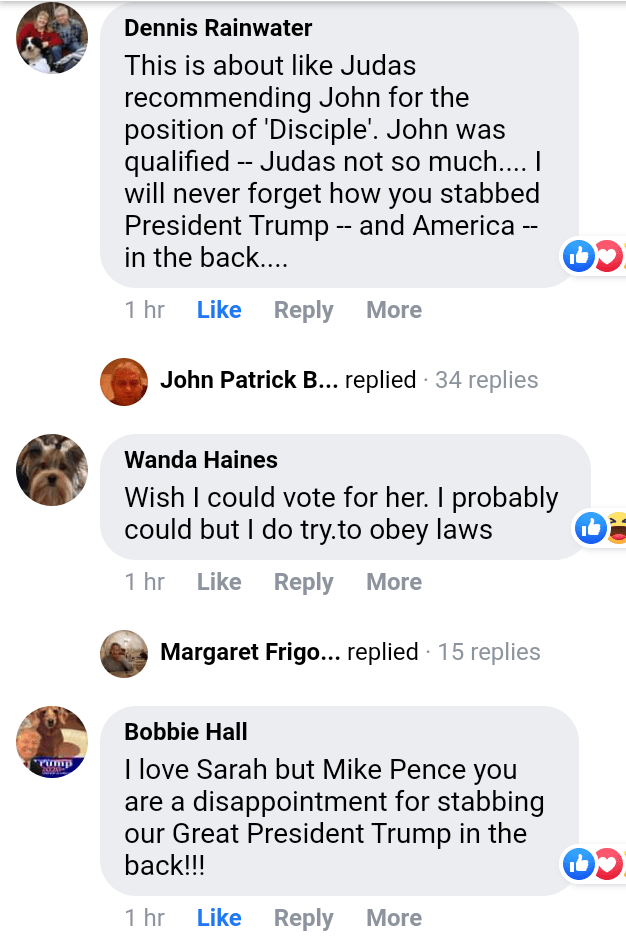This screenshot has height=944, width=626.
Task: Open More options on Wanda Haines's comment
Action: point(394,582)
